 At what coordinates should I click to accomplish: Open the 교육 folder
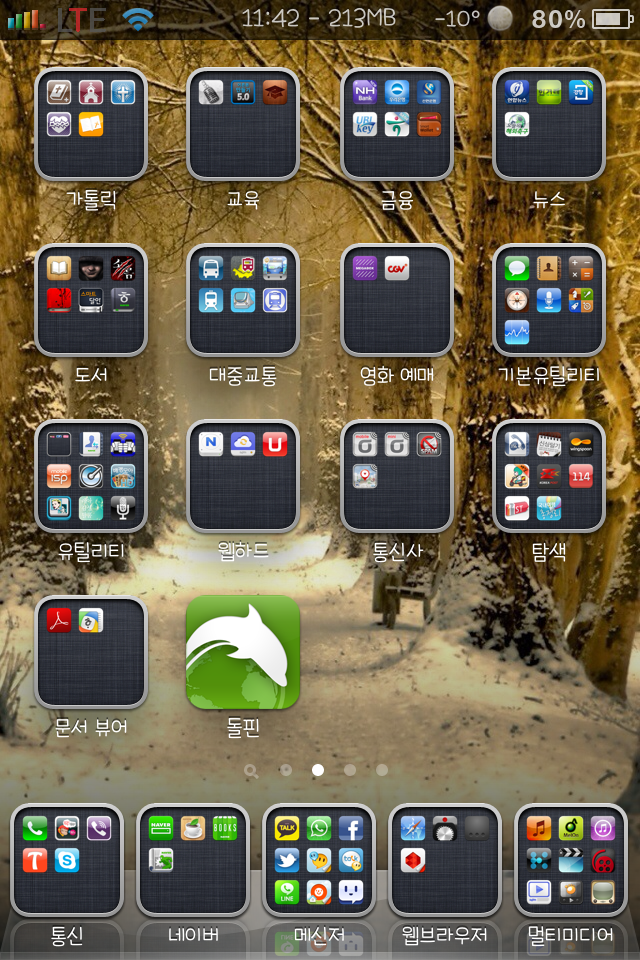[x=243, y=124]
